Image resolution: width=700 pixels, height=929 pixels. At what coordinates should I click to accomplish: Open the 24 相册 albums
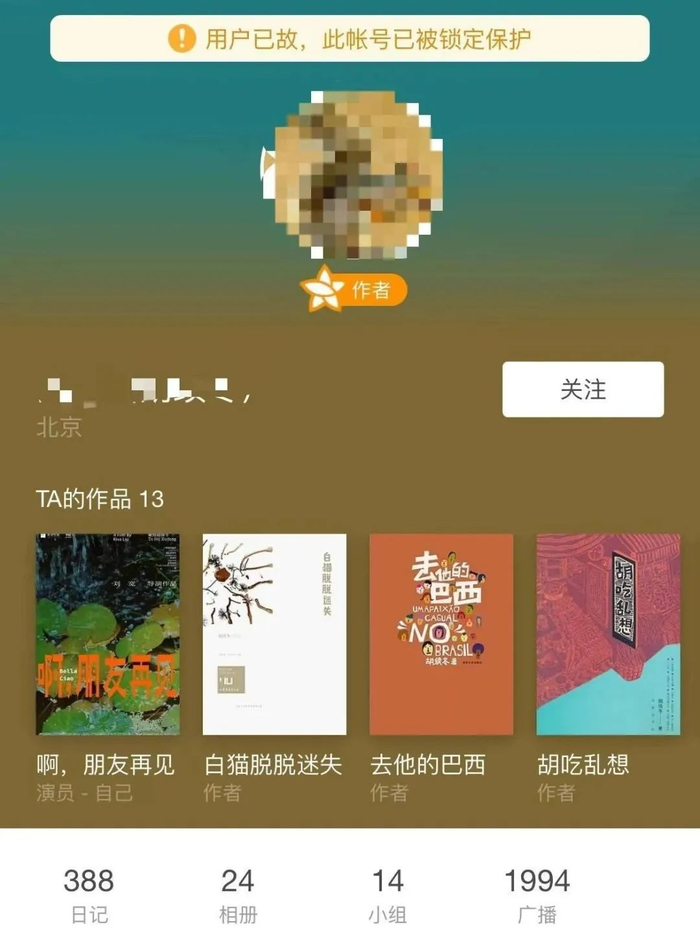click(x=237, y=894)
